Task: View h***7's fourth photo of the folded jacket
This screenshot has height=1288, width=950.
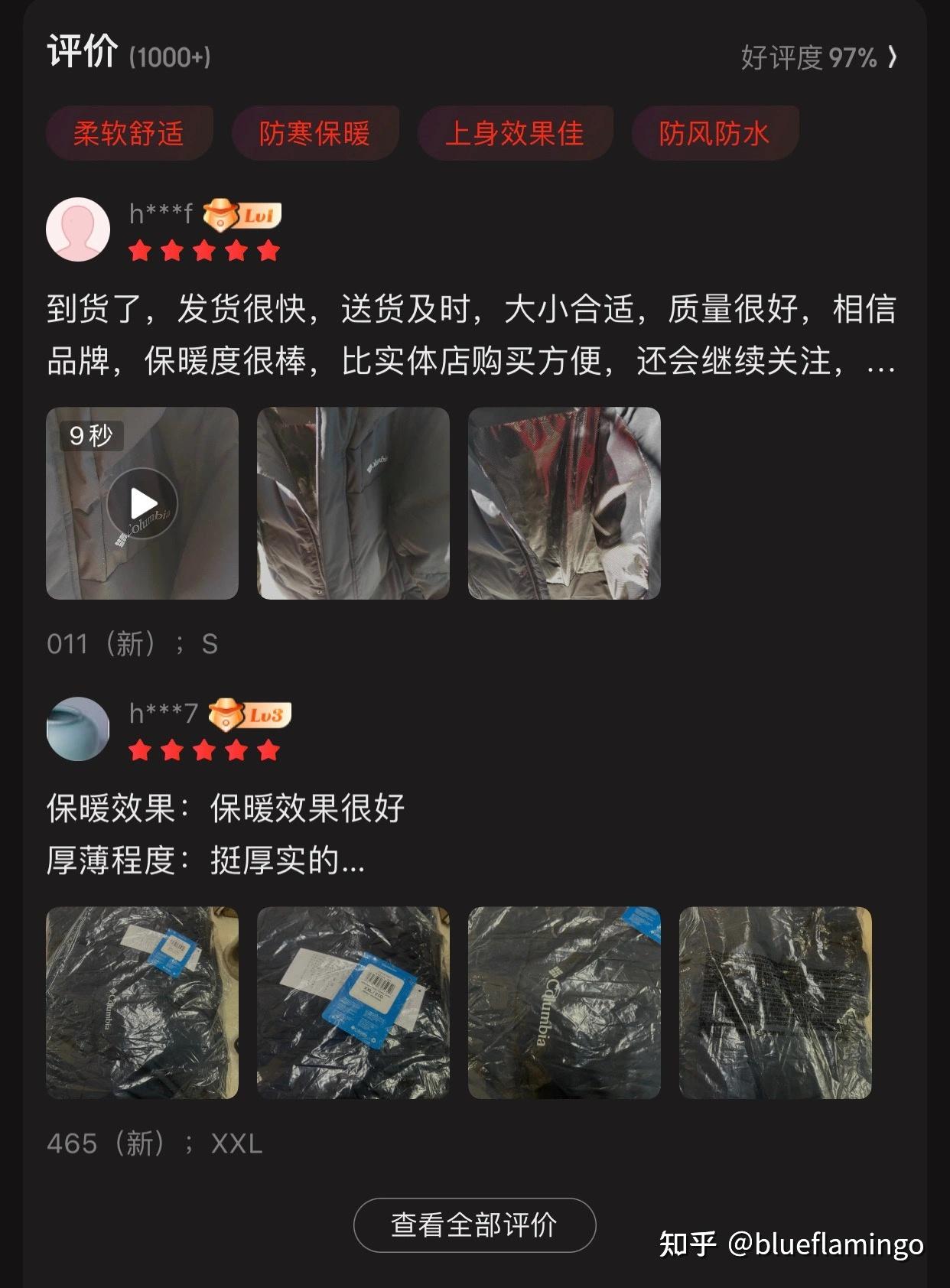Action: 775,1003
